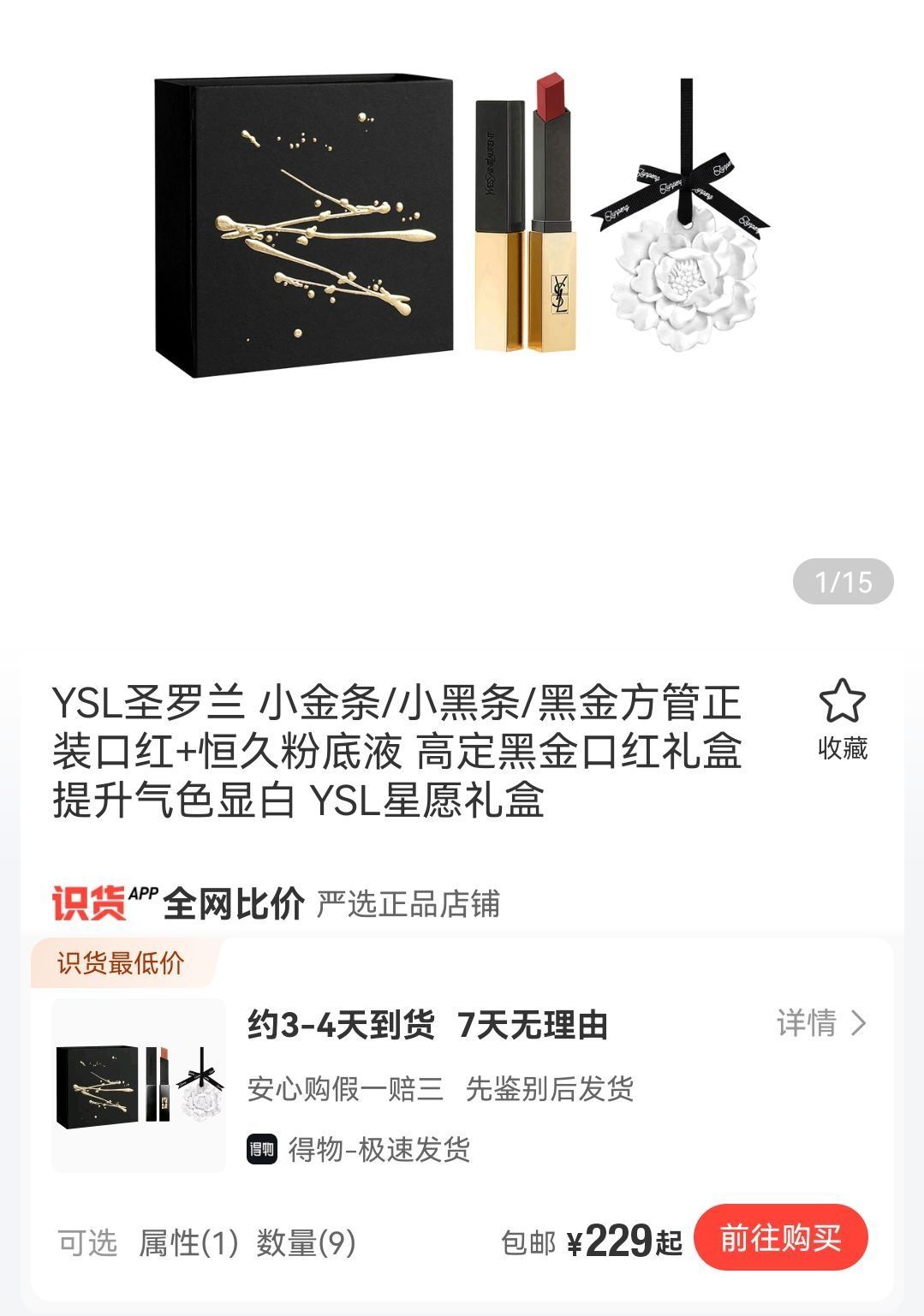
Task: Open the 得物 offer thumbnail
Action: 139,1085
